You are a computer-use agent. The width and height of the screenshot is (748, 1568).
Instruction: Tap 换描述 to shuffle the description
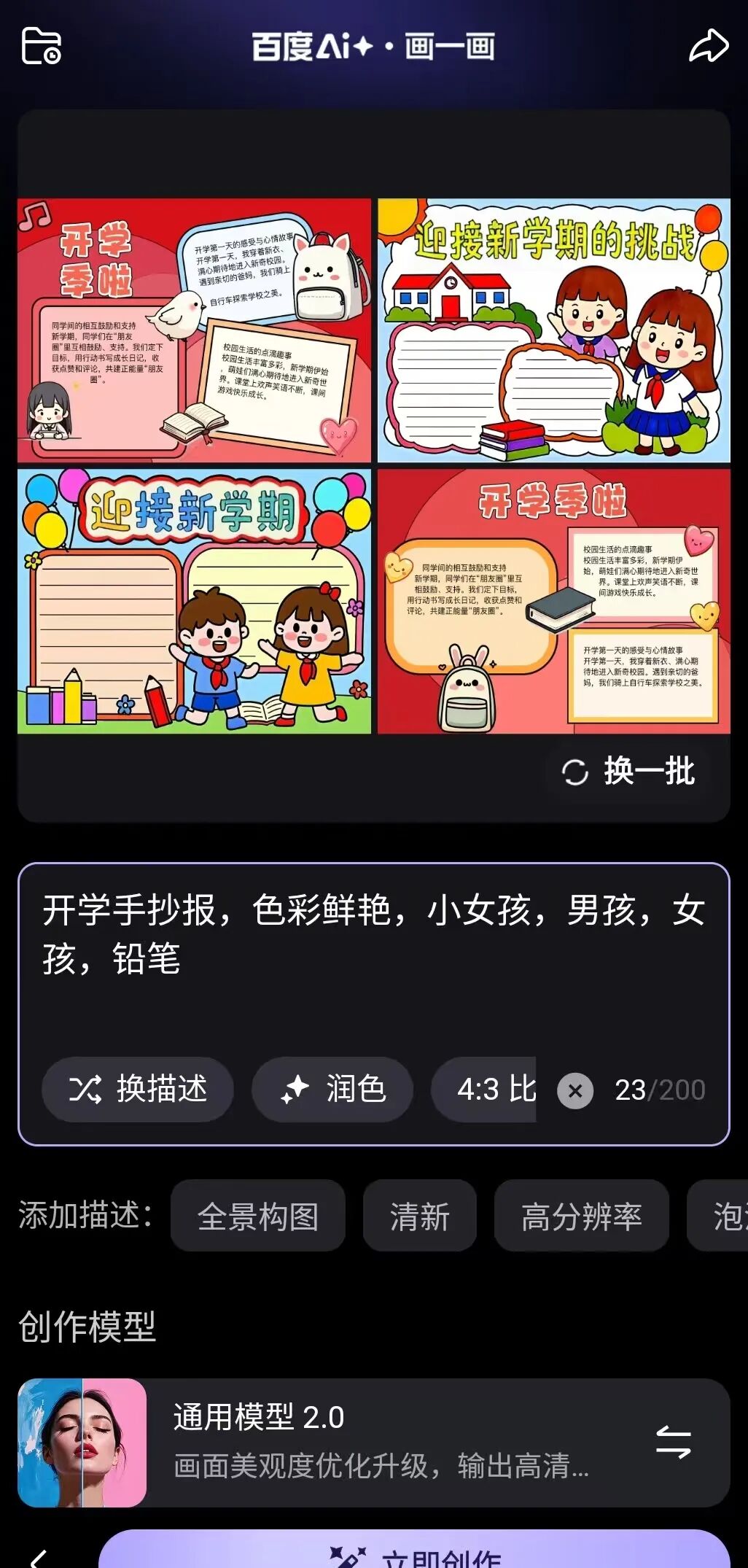pos(138,1090)
